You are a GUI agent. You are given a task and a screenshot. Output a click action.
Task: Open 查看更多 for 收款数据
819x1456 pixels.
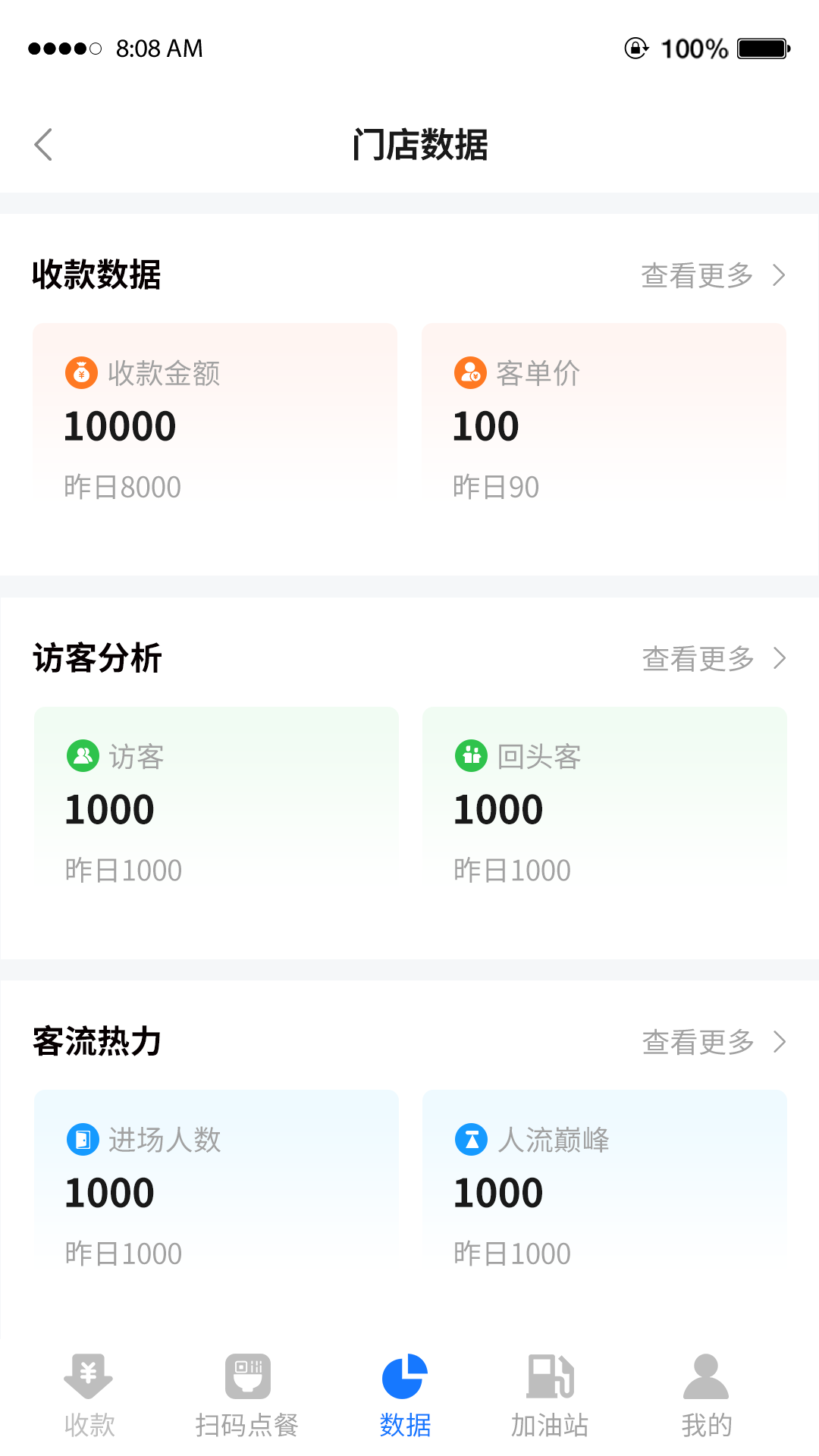point(696,276)
